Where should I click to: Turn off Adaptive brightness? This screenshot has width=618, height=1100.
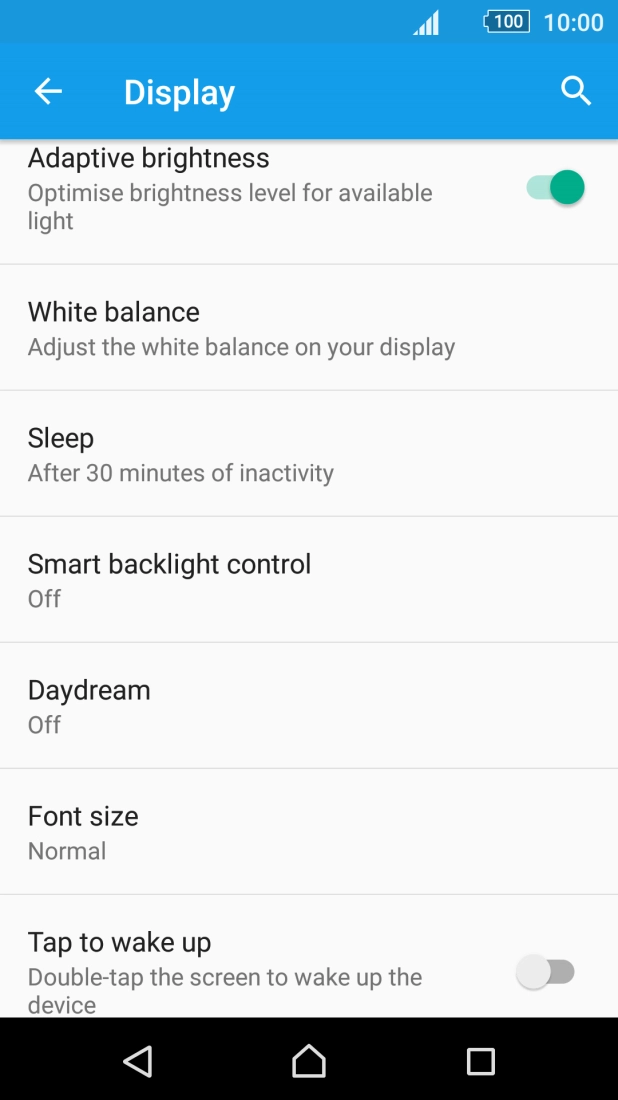point(556,188)
